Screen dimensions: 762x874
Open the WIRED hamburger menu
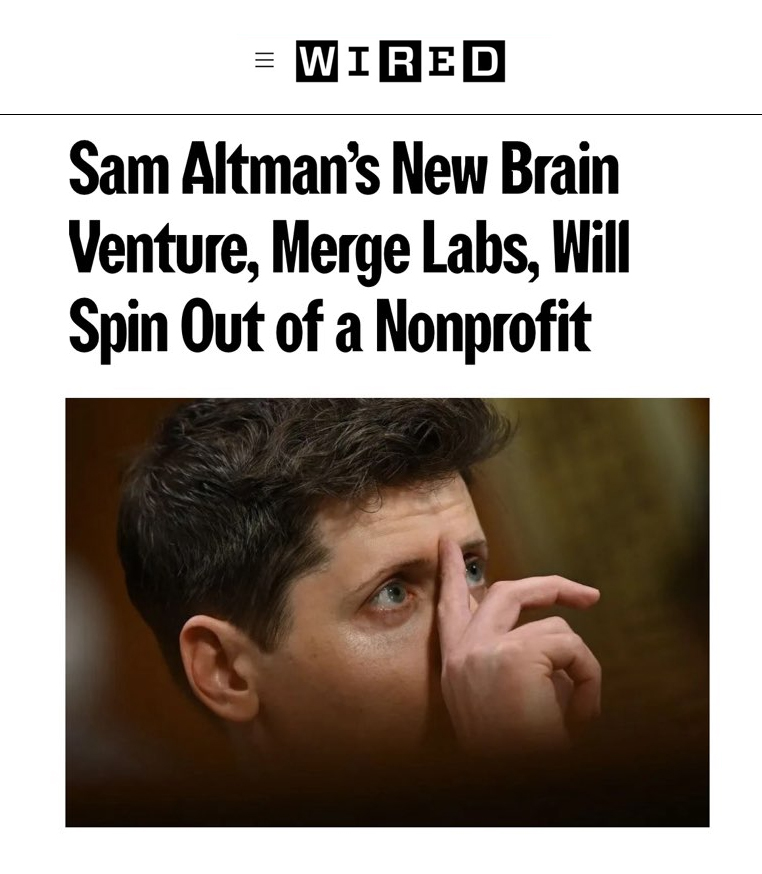click(264, 61)
